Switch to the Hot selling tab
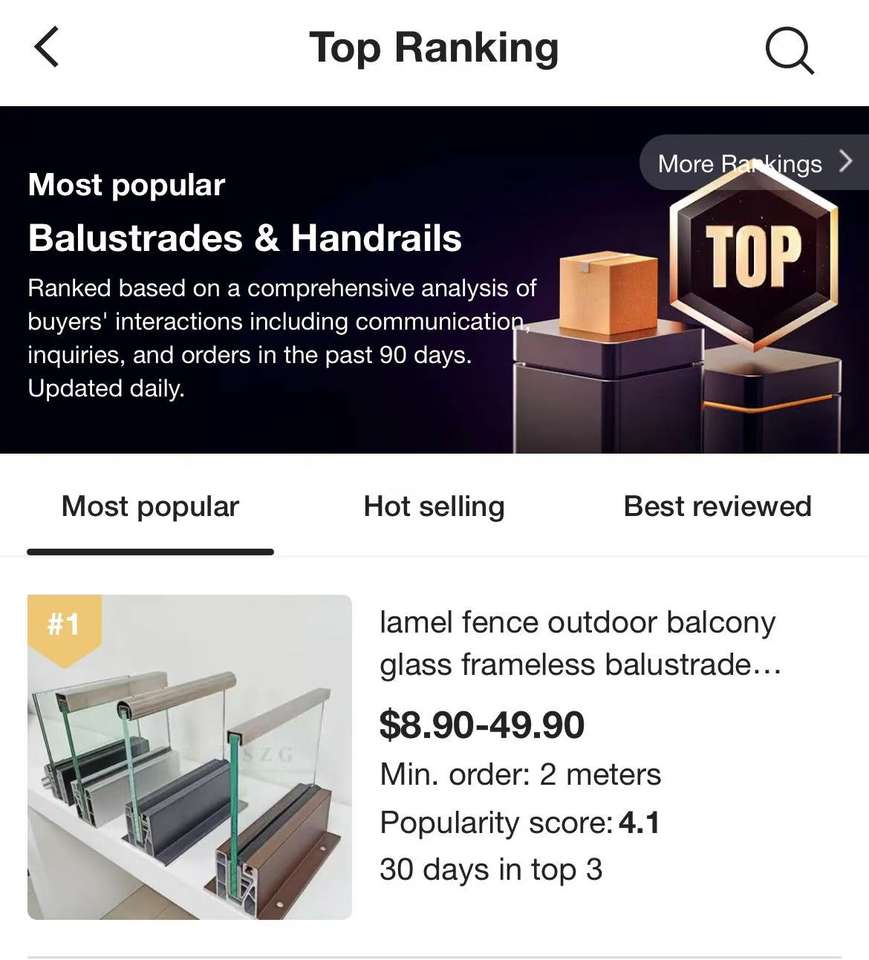Viewport: 869px width, 960px height. click(434, 507)
